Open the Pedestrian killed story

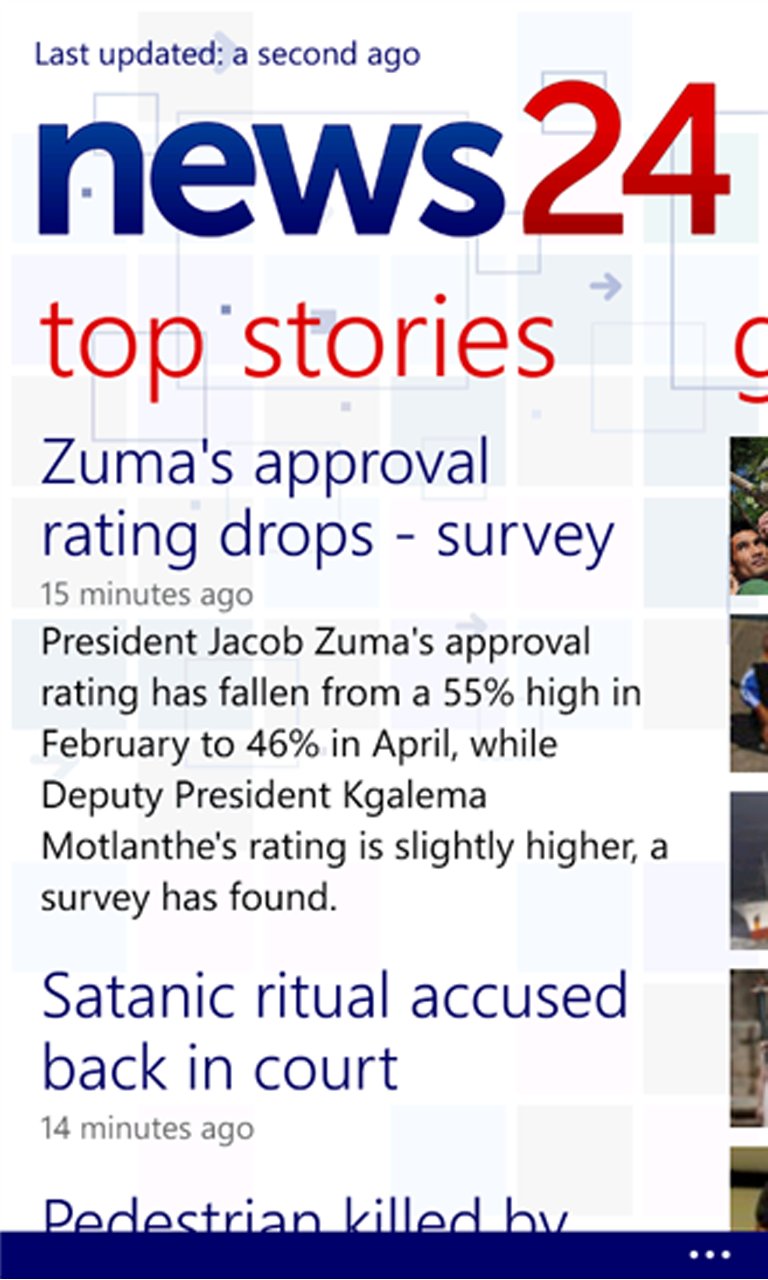(305, 1215)
